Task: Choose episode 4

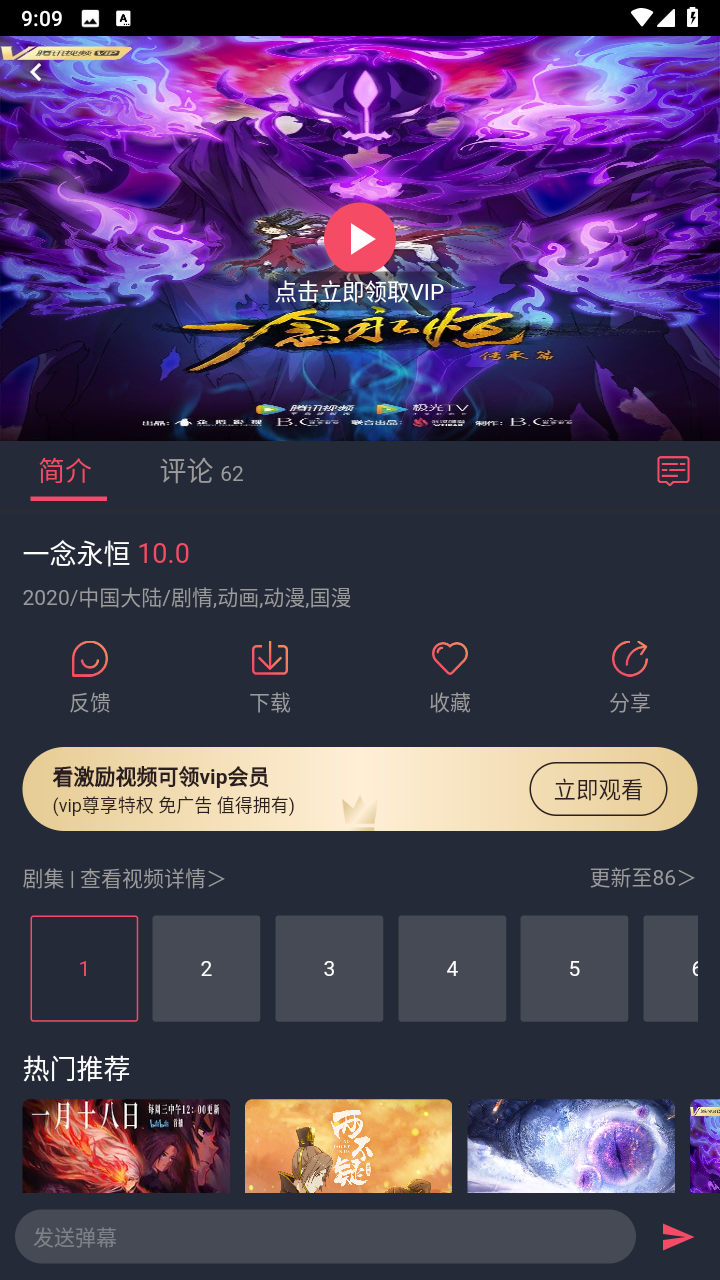Action: pos(452,968)
